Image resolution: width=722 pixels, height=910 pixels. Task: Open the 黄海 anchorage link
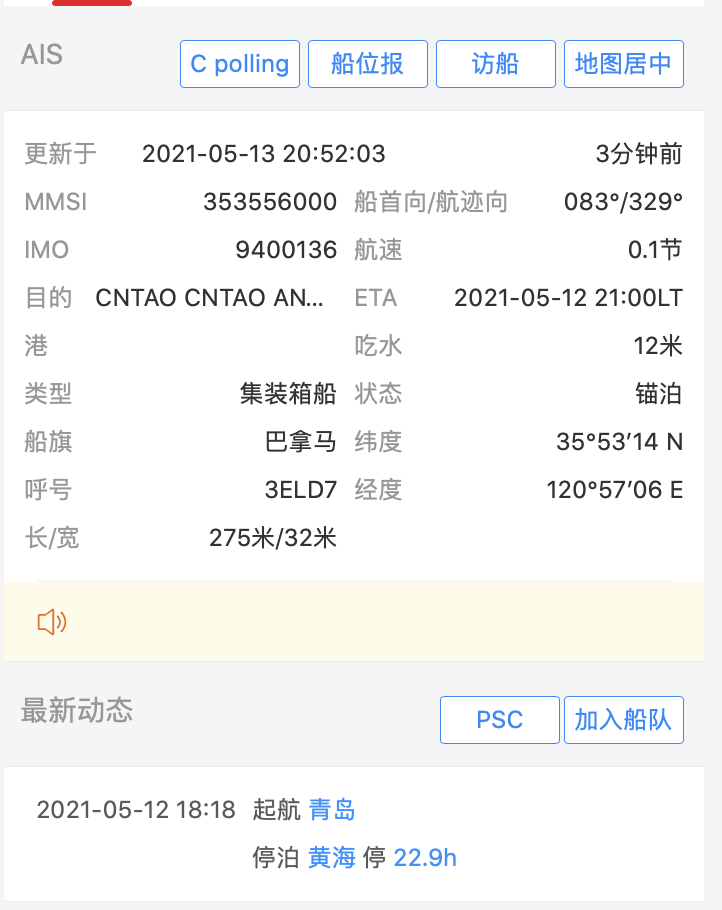click(x=331, y=857)
